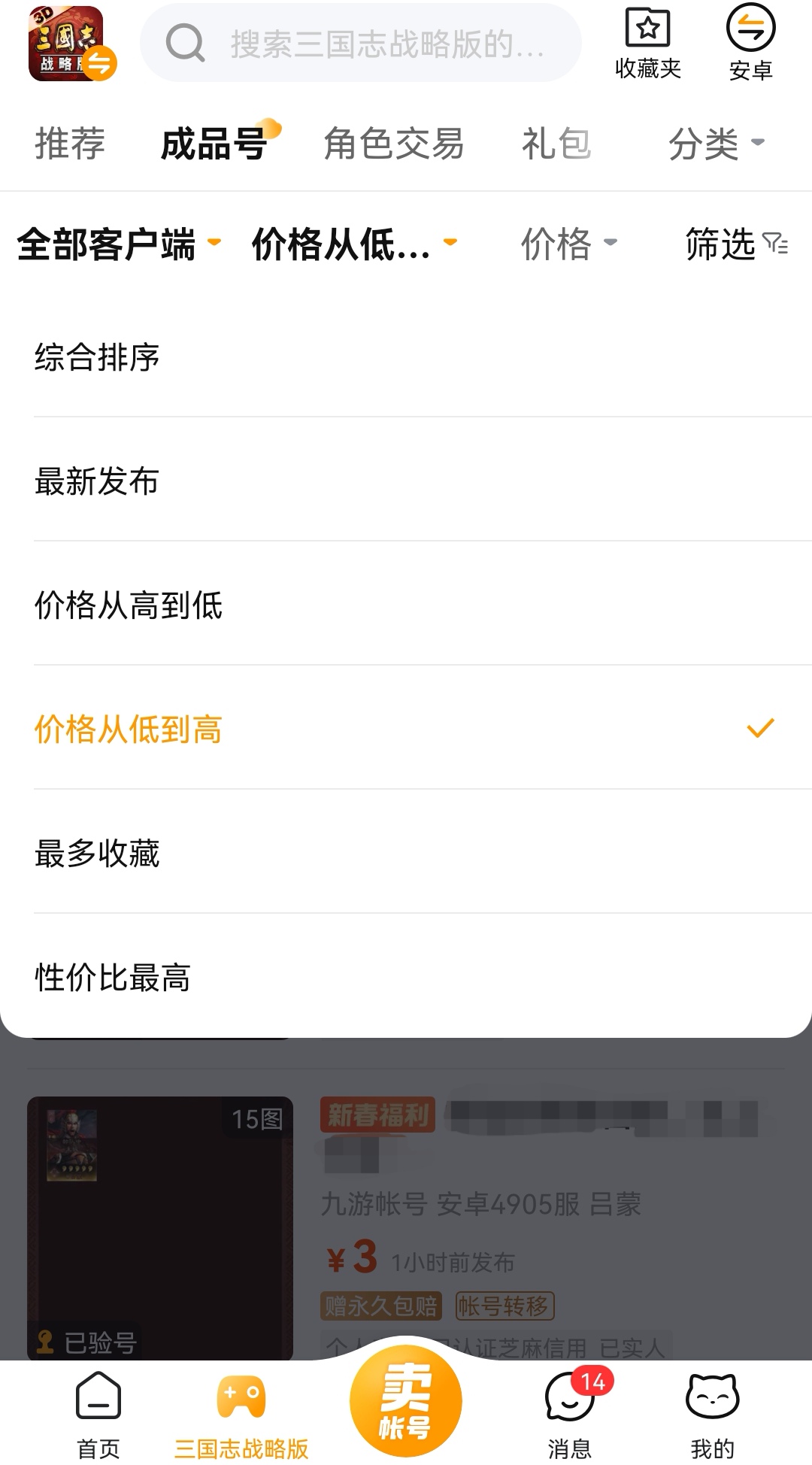Sort by 性价比最高
The image size is (812, 1465).
click(x=113, y=978)
